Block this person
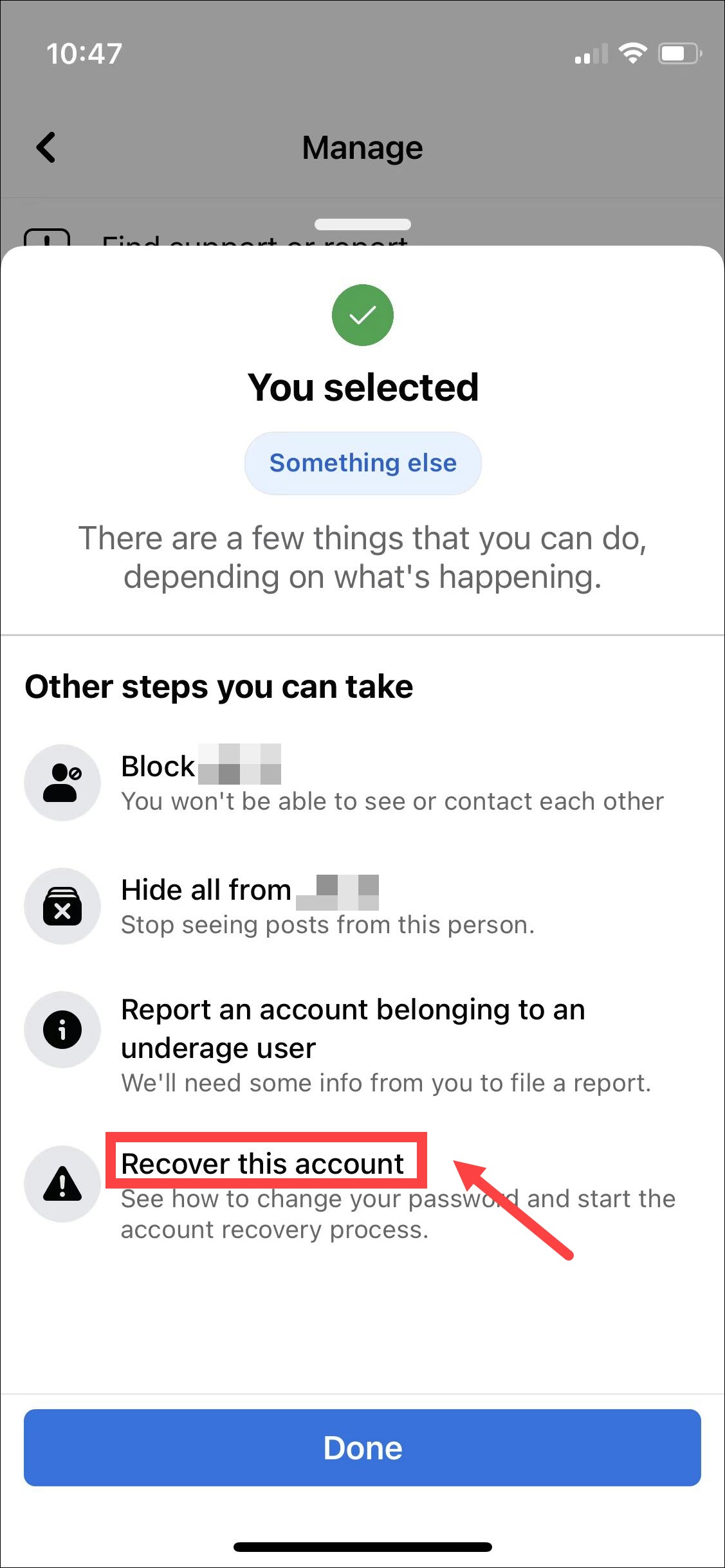The width and height of the screenshot is (725, 1568). coord(362,782)
